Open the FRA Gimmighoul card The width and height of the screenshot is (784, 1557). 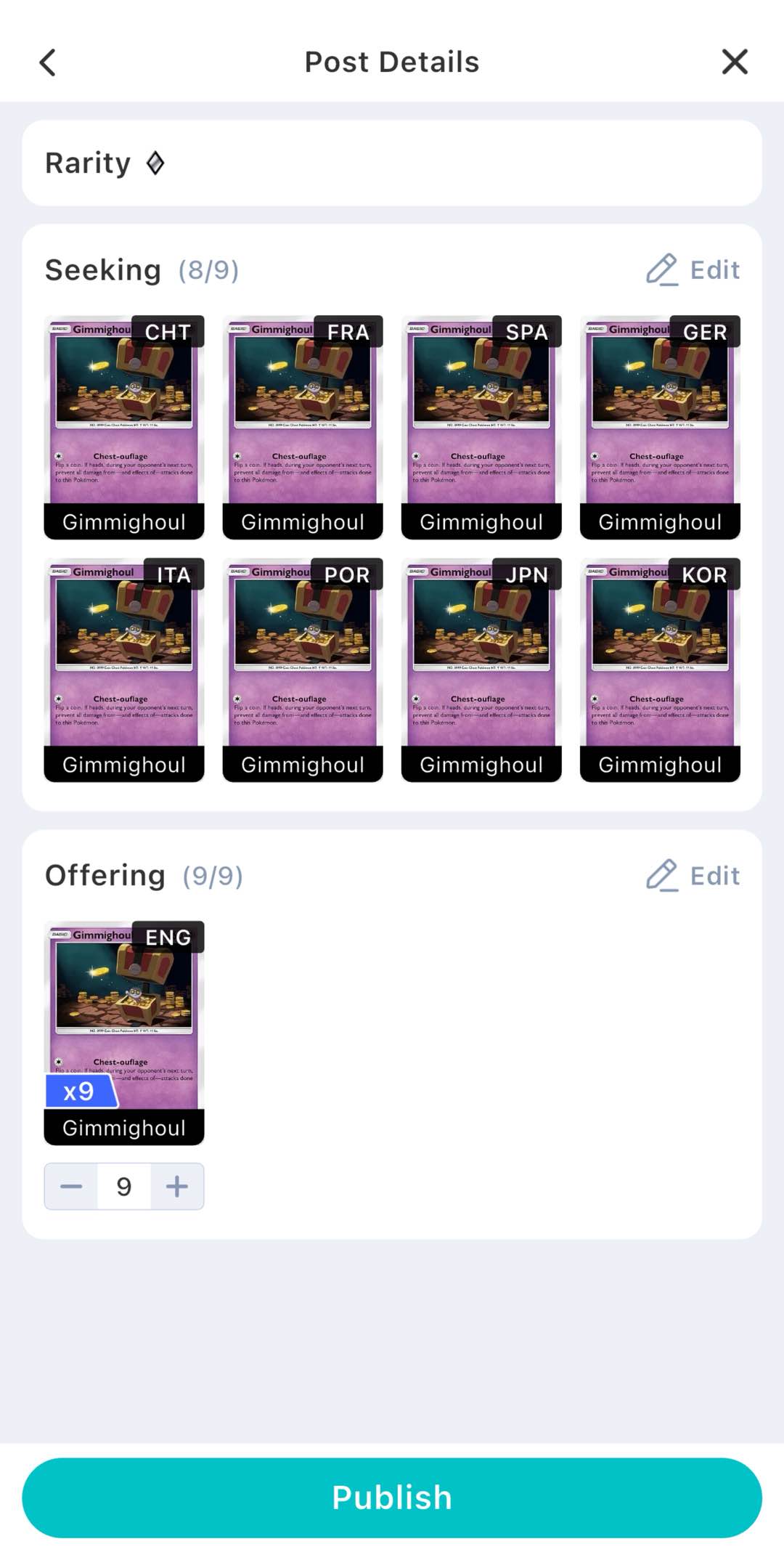[303, 427]
